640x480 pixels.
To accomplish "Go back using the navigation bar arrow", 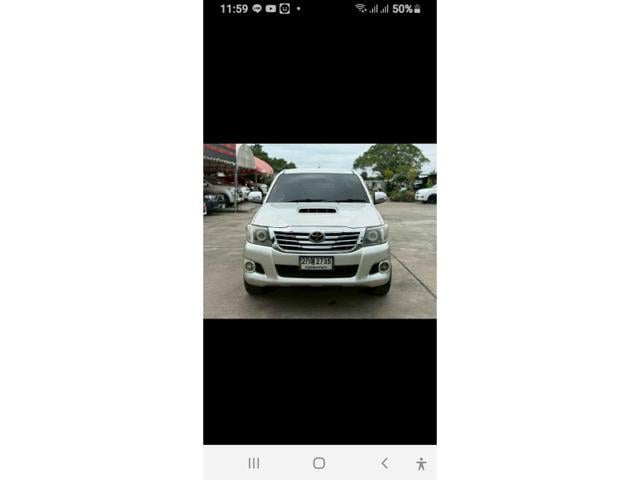I will click(384, 463).
